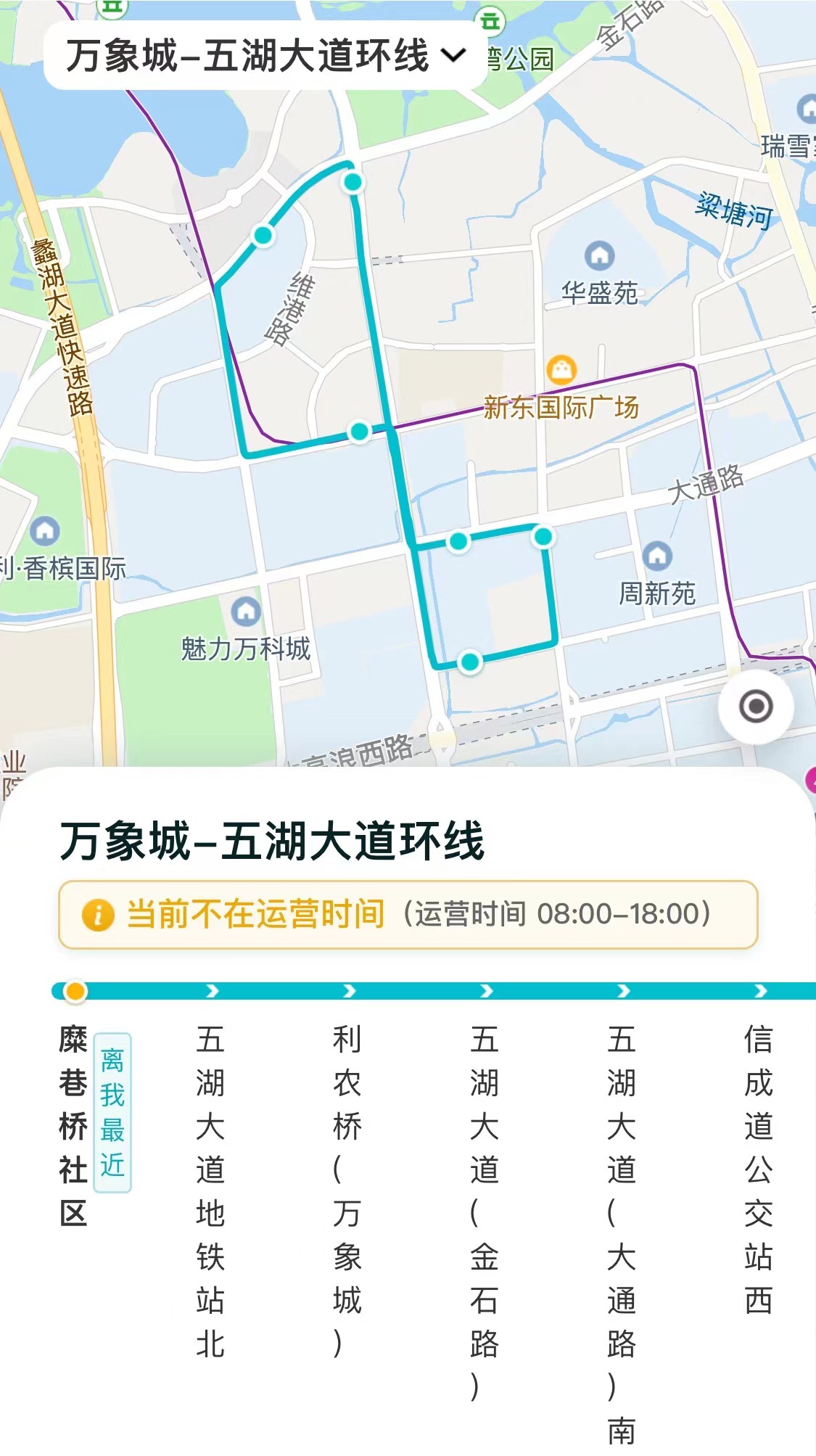The width and height of the screenshot is (816, 1456).
Task: Tap the 新东国际广场 marker on the map
Action: pyautogui.click(x=561, y=370)
